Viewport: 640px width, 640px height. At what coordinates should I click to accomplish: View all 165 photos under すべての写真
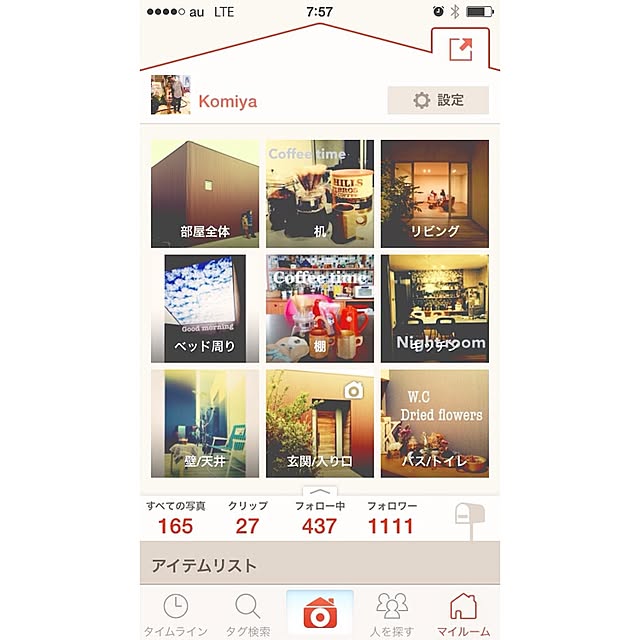(x=175, y=517)
